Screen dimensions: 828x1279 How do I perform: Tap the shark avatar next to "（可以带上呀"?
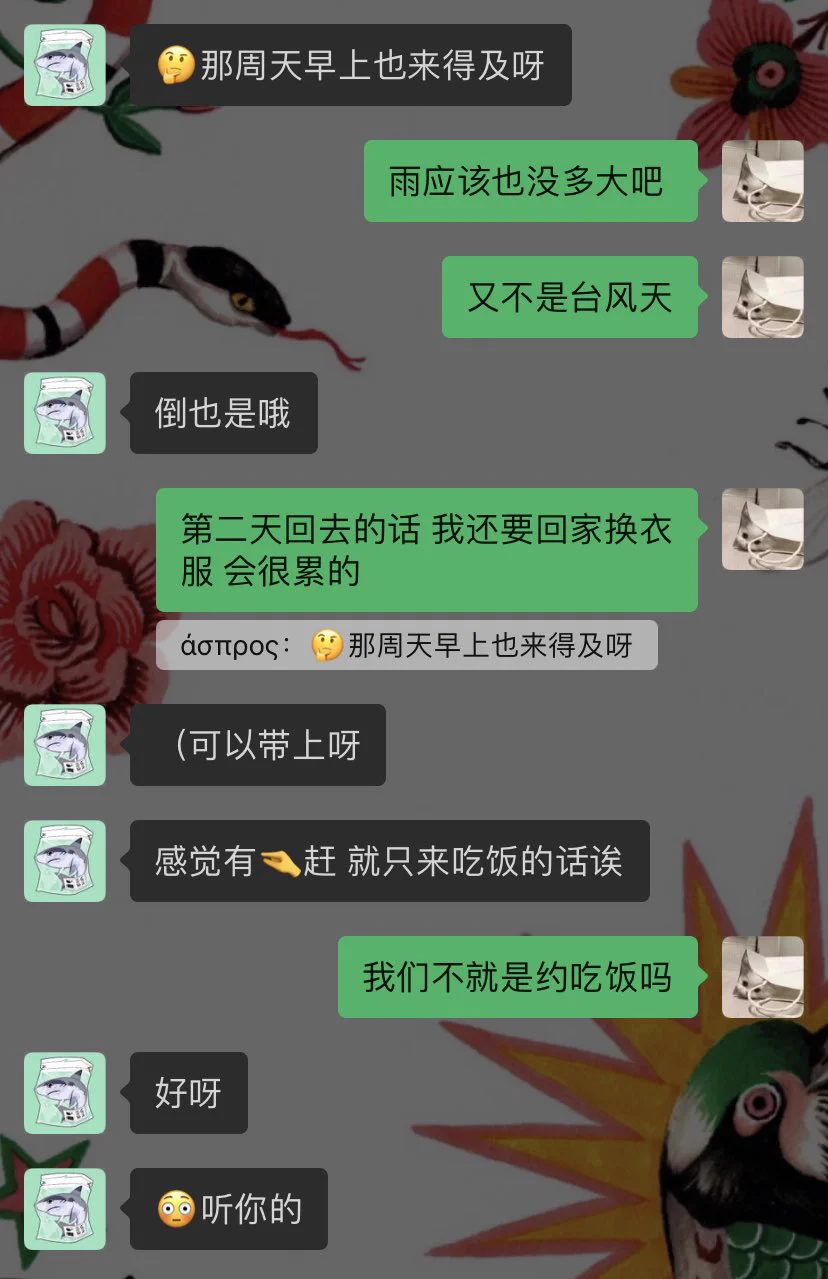65,745
